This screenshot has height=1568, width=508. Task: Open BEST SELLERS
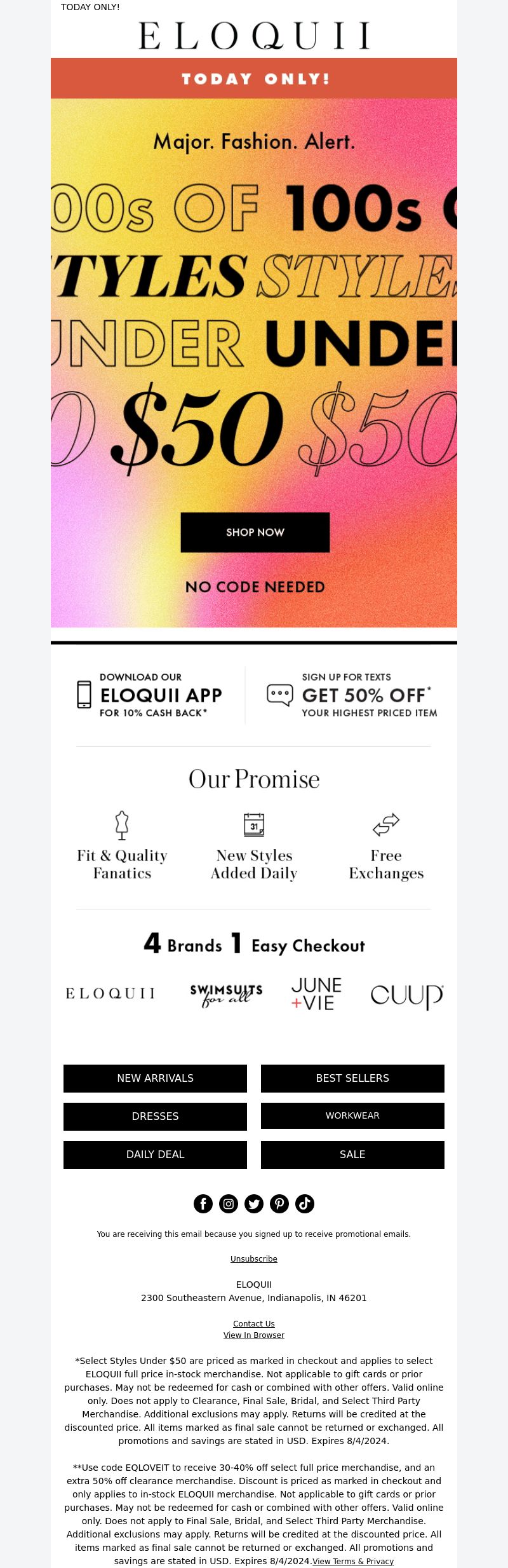pyautogui.click(x=352, y=1078)
